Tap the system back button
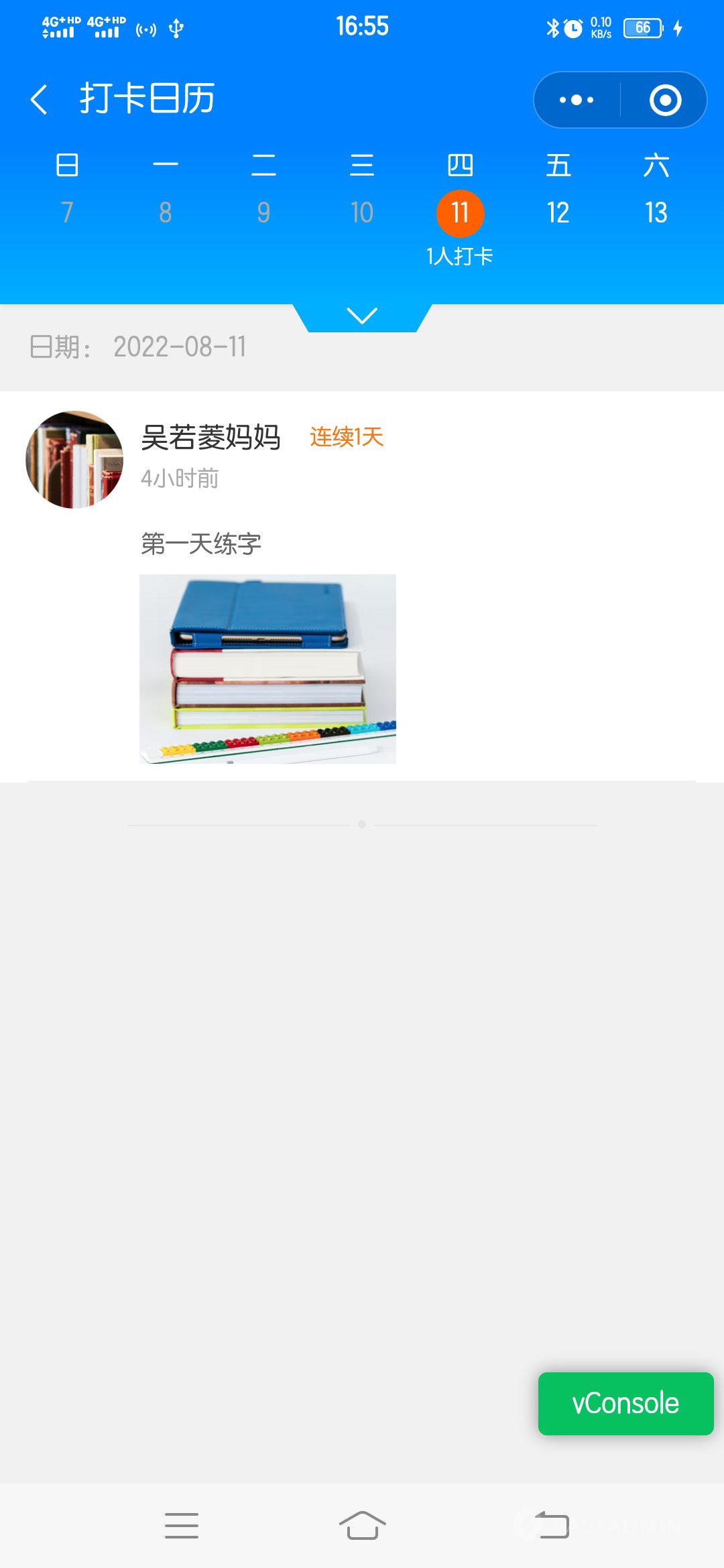The width and height of the screenshot is (724, 1568). point(551,1525)
